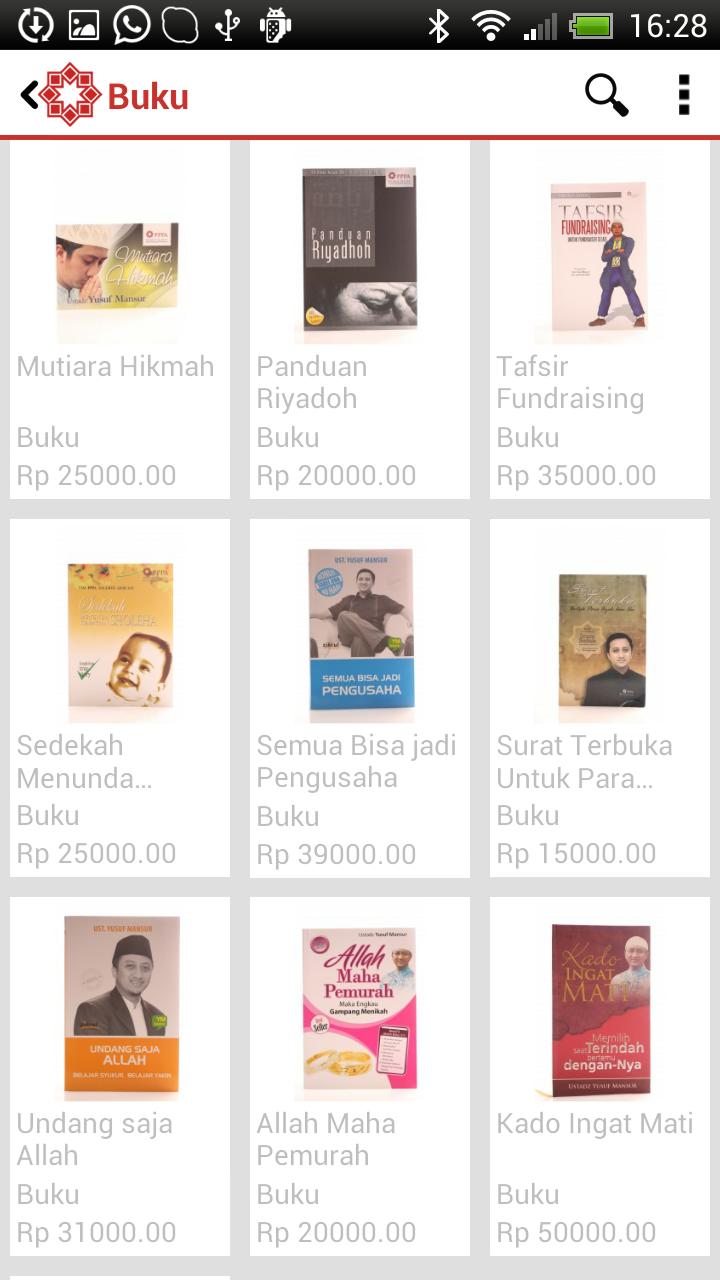Viewport: 720px width, 1280px height.
Task: View the Kado Ingat Mati book
Action: [600, 1076]
